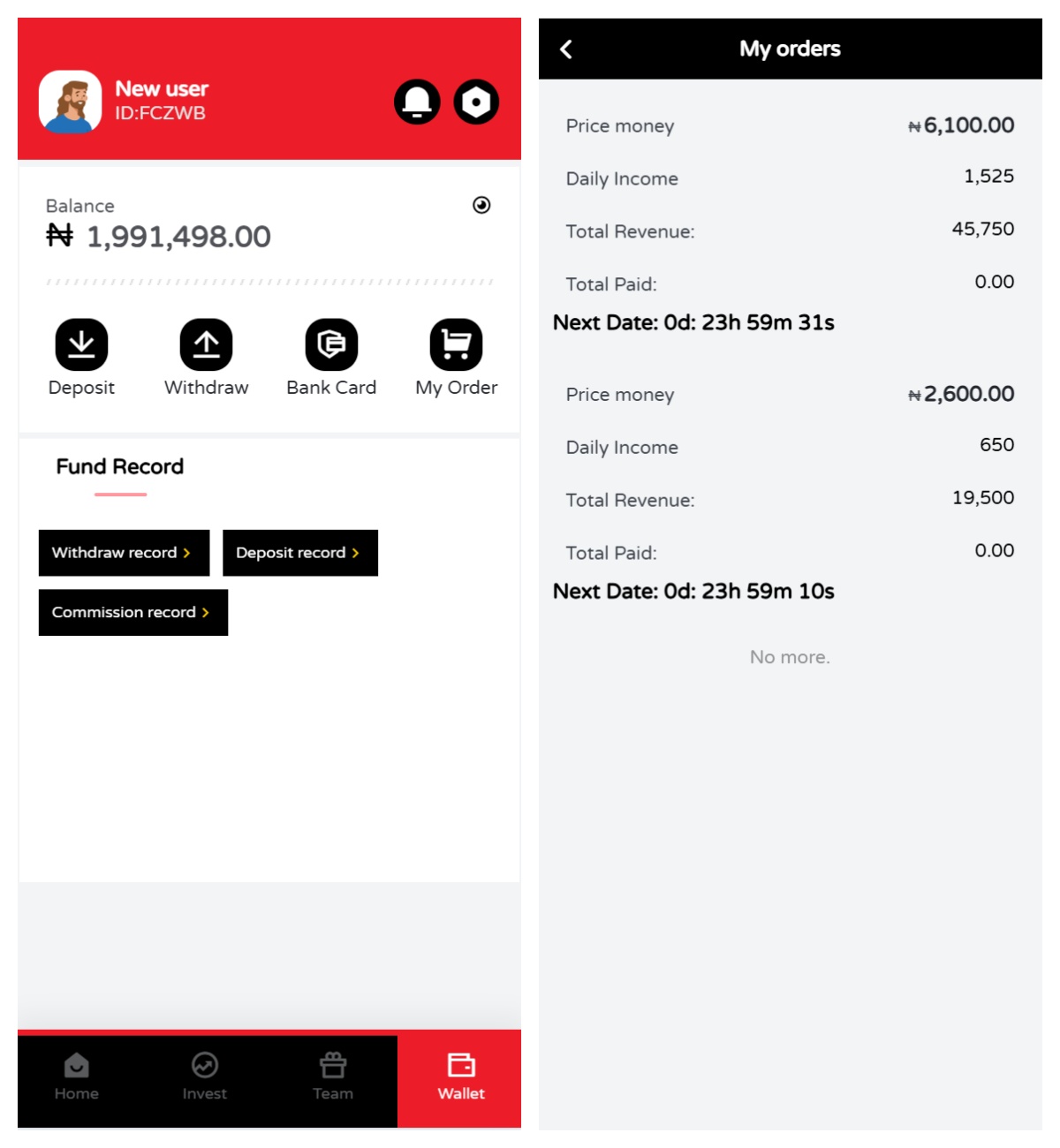Go back from My orders
This screenshot has width=1060, height=1148.
click(x=566, y=49)
